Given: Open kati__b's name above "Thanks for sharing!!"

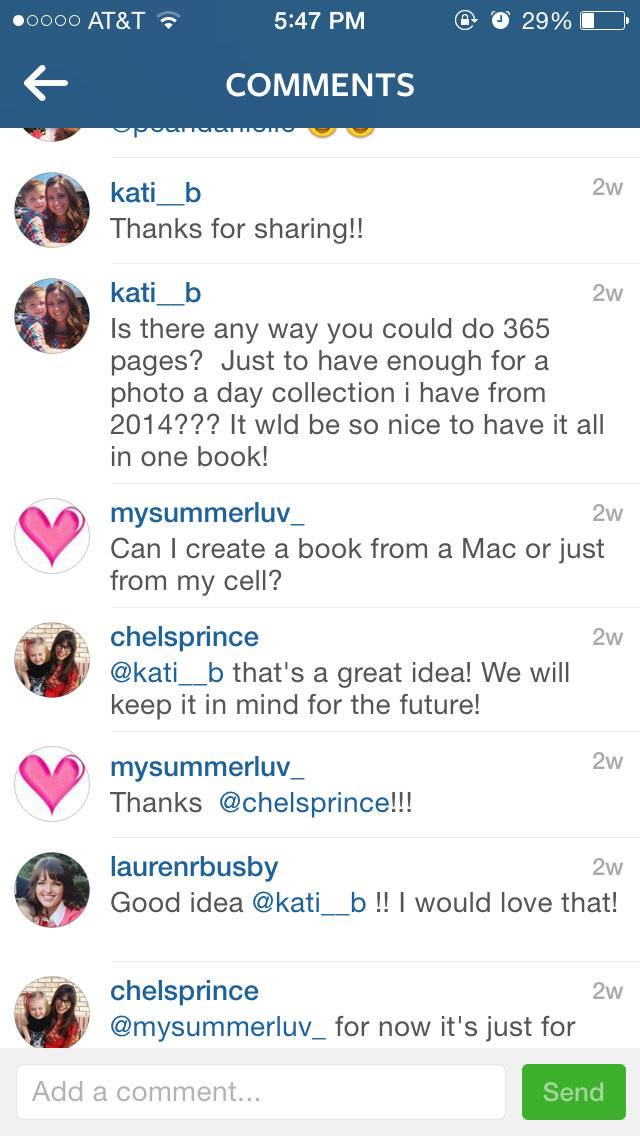Looking at the screenshot, I should [x=155, y=193].
